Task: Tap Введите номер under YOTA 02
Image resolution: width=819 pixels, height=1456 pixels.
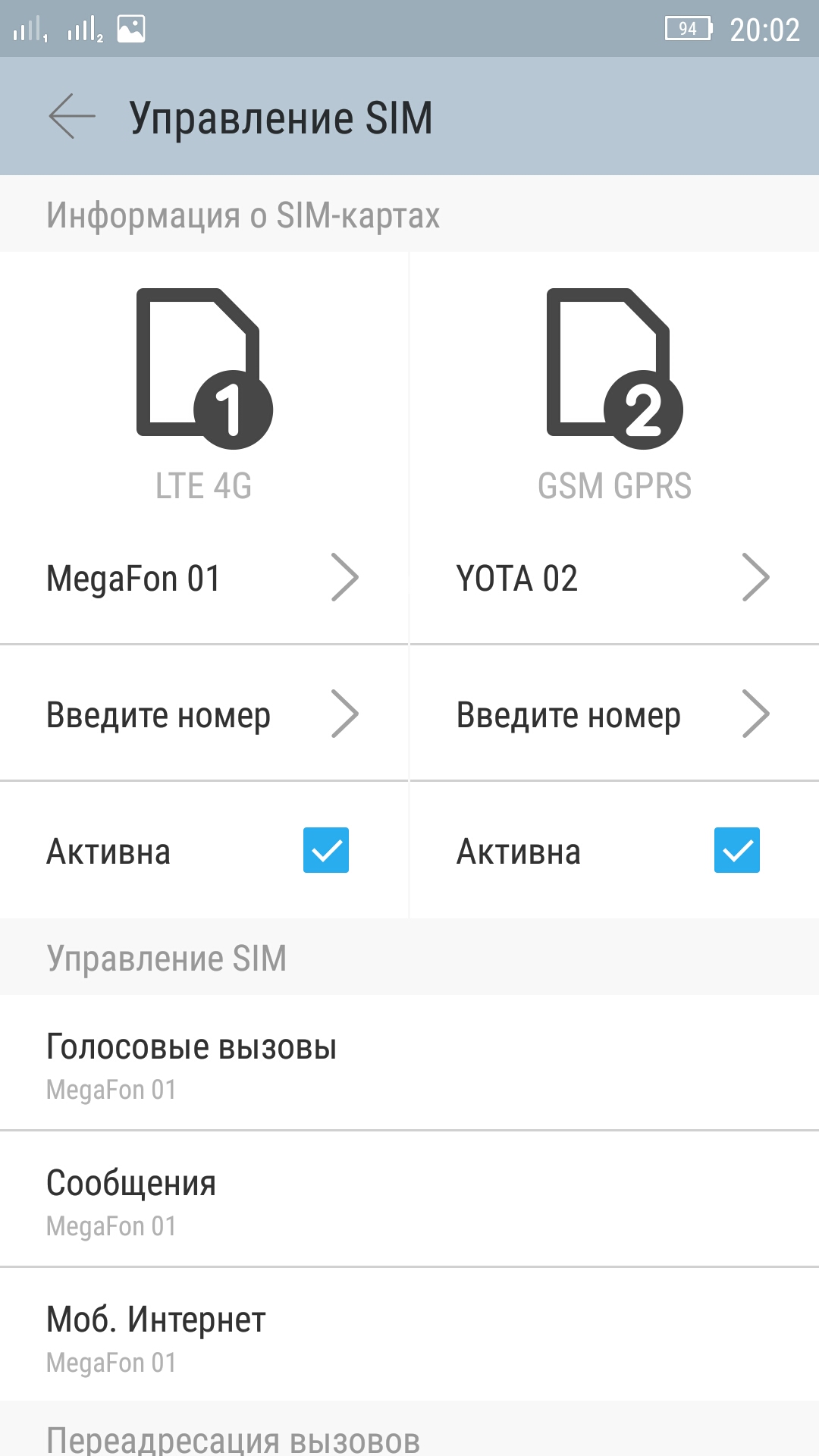Action: (614, 714)
